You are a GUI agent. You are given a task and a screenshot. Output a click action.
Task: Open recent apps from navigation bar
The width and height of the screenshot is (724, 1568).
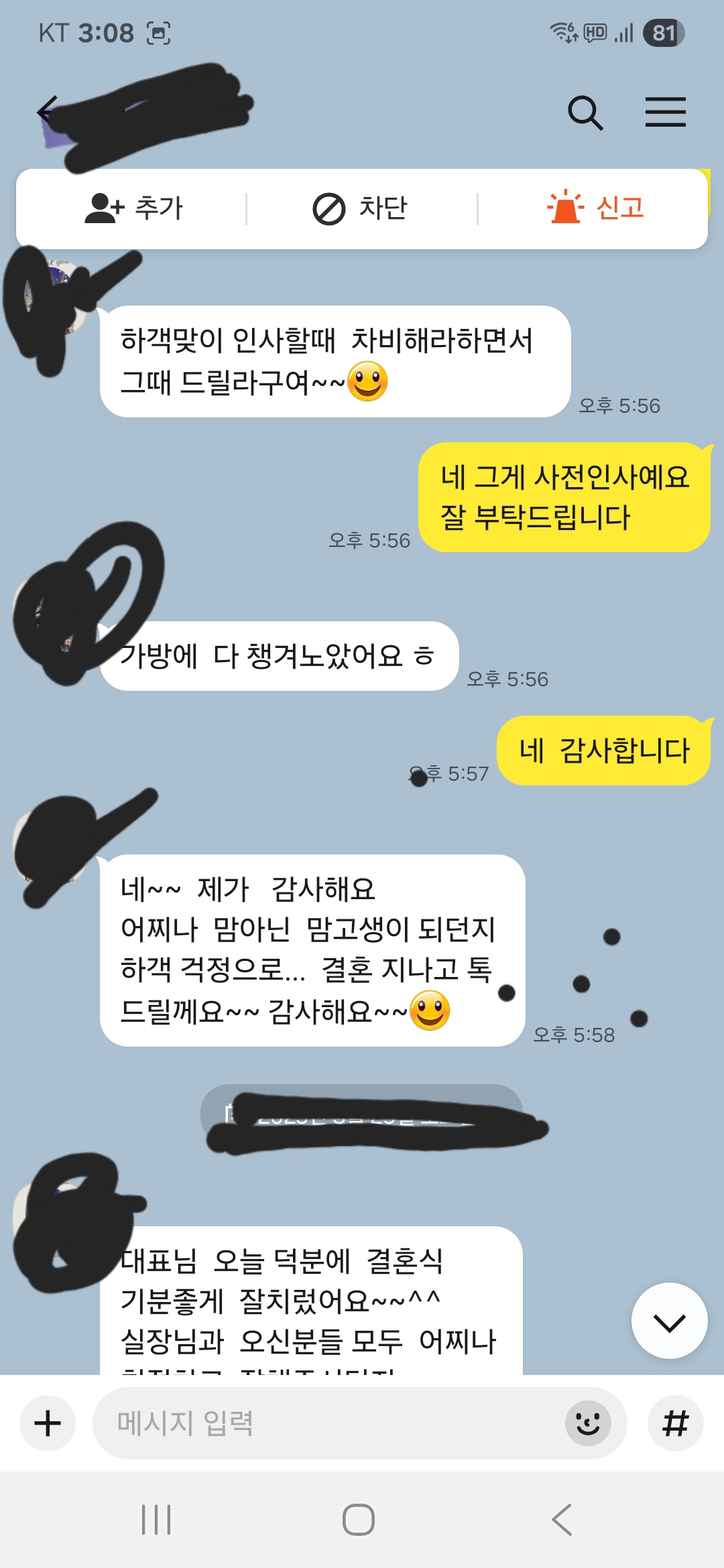pos(156,1519)
